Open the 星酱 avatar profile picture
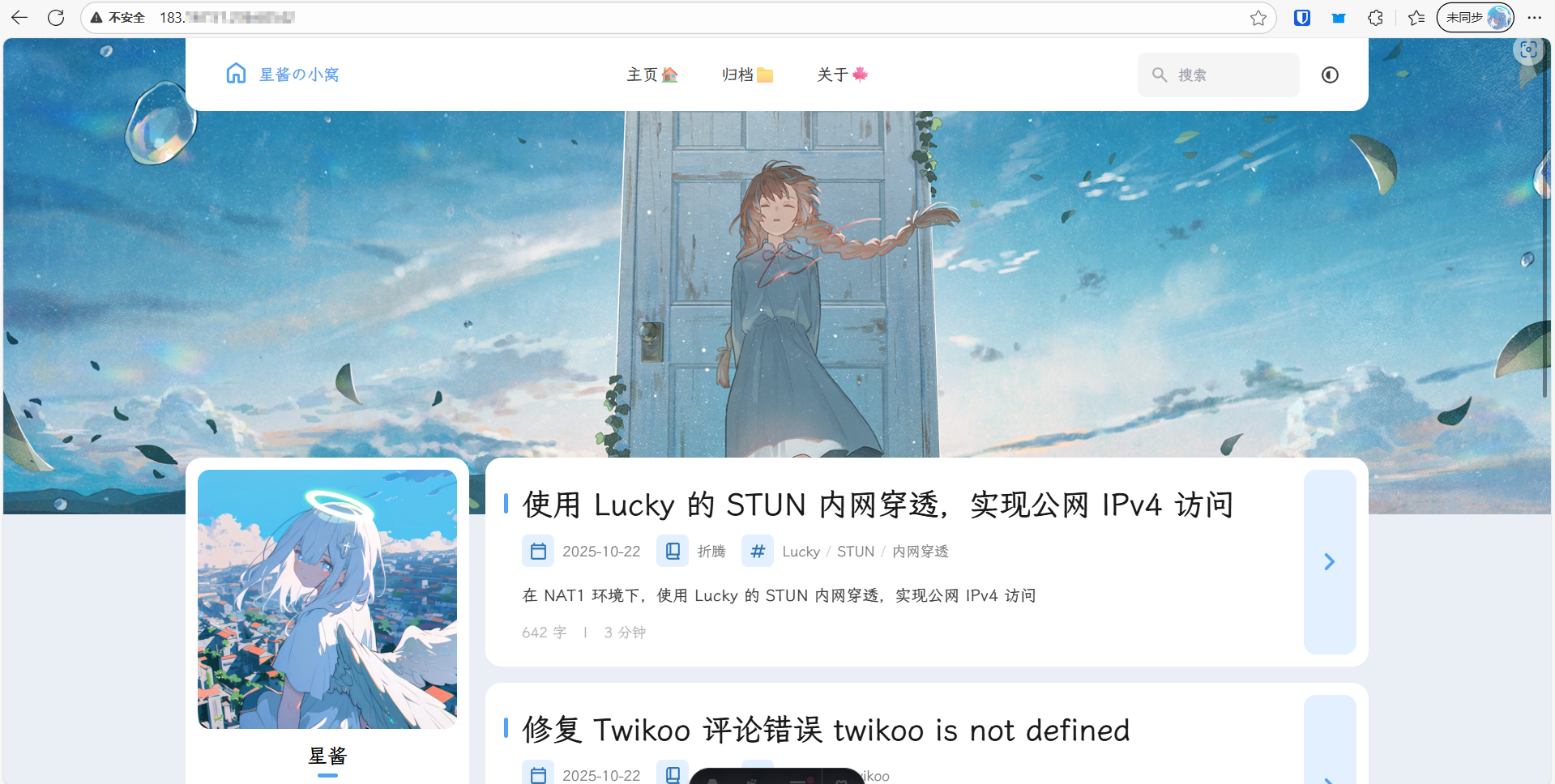Screen dimensions: 1555x784 click(x=327, y=599)
